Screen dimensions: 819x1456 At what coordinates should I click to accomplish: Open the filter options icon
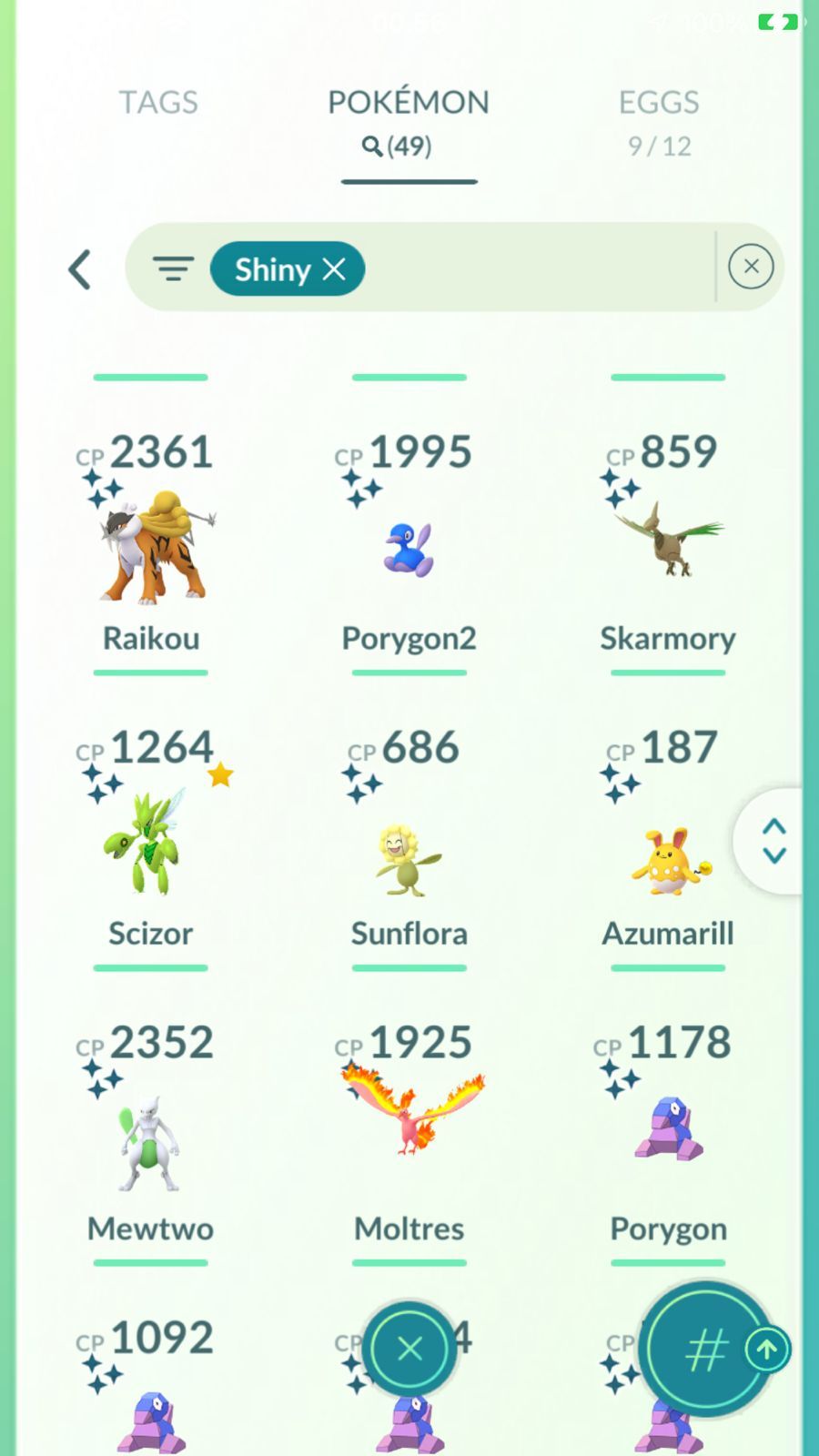click(173, 269)
